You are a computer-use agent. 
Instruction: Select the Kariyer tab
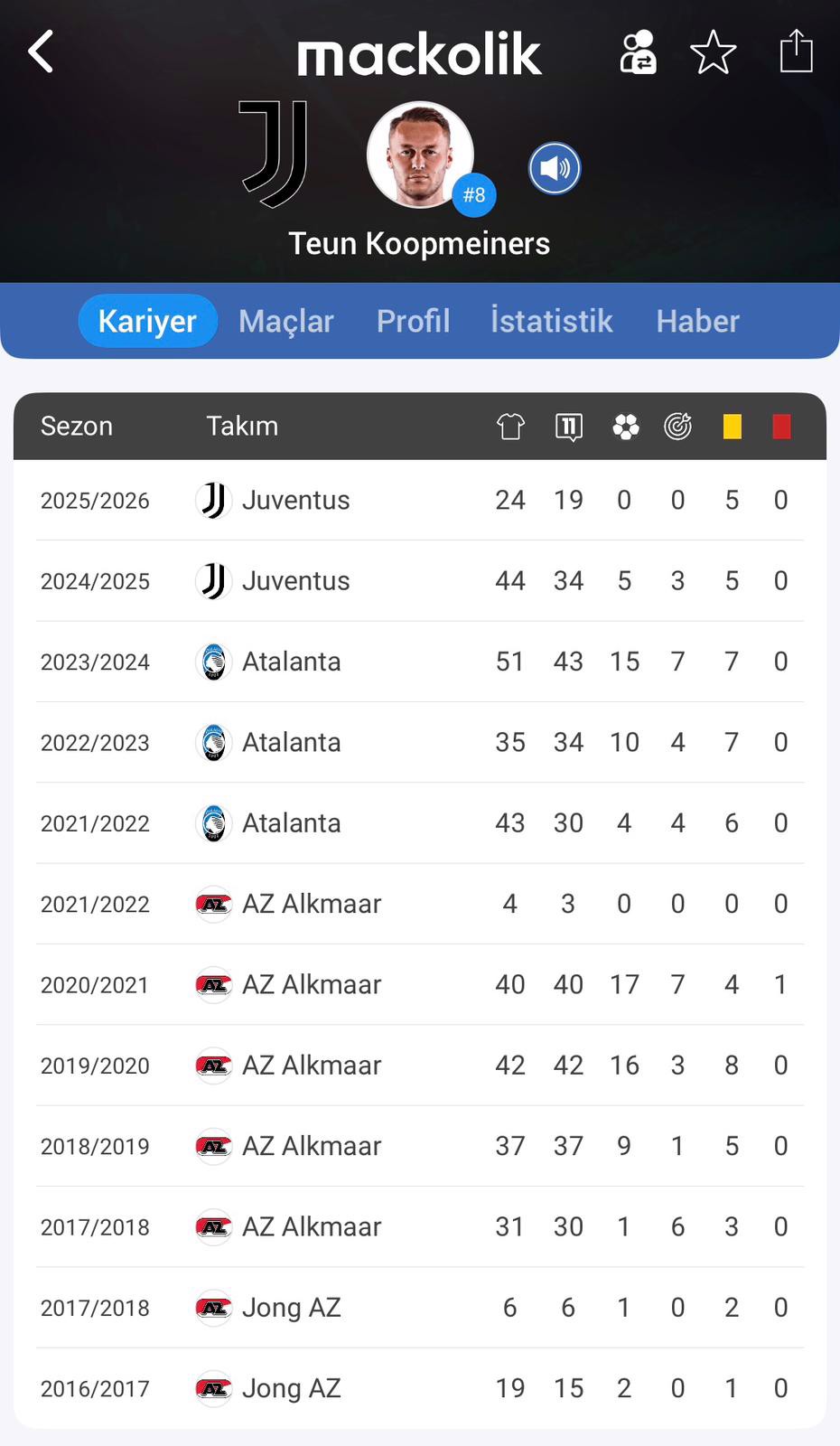coord(147,321)
